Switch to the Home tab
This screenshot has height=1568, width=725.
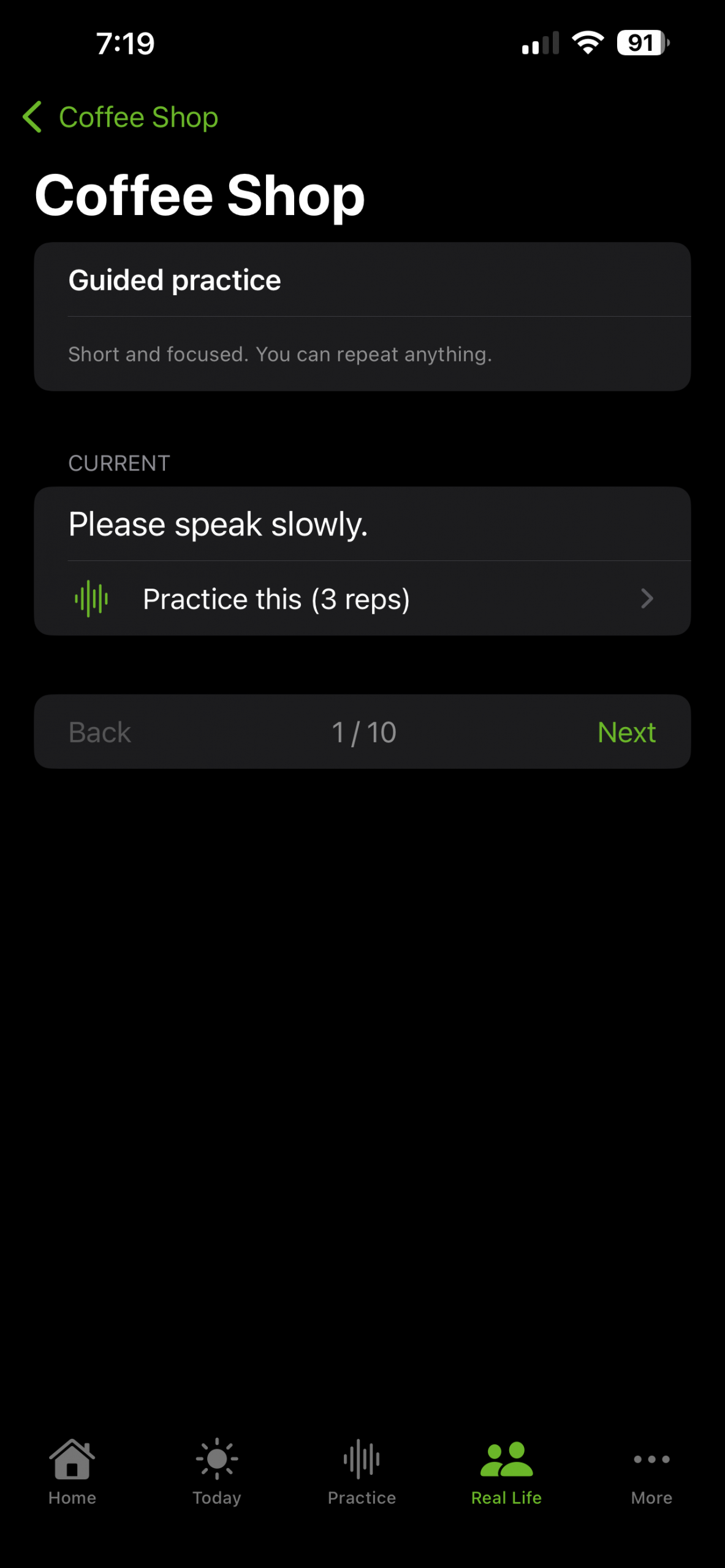(x=72, y=1471)
